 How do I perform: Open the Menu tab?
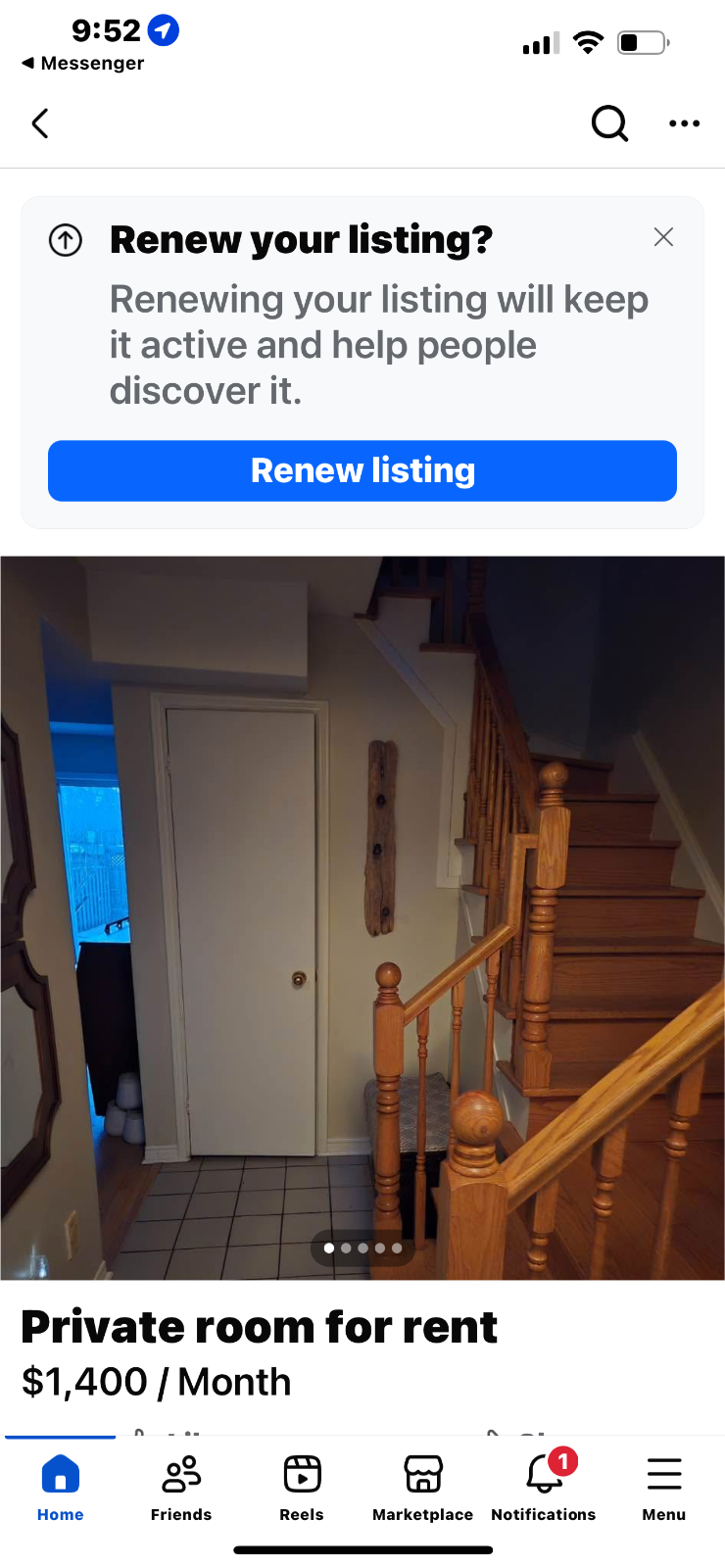click(664, 1487)
